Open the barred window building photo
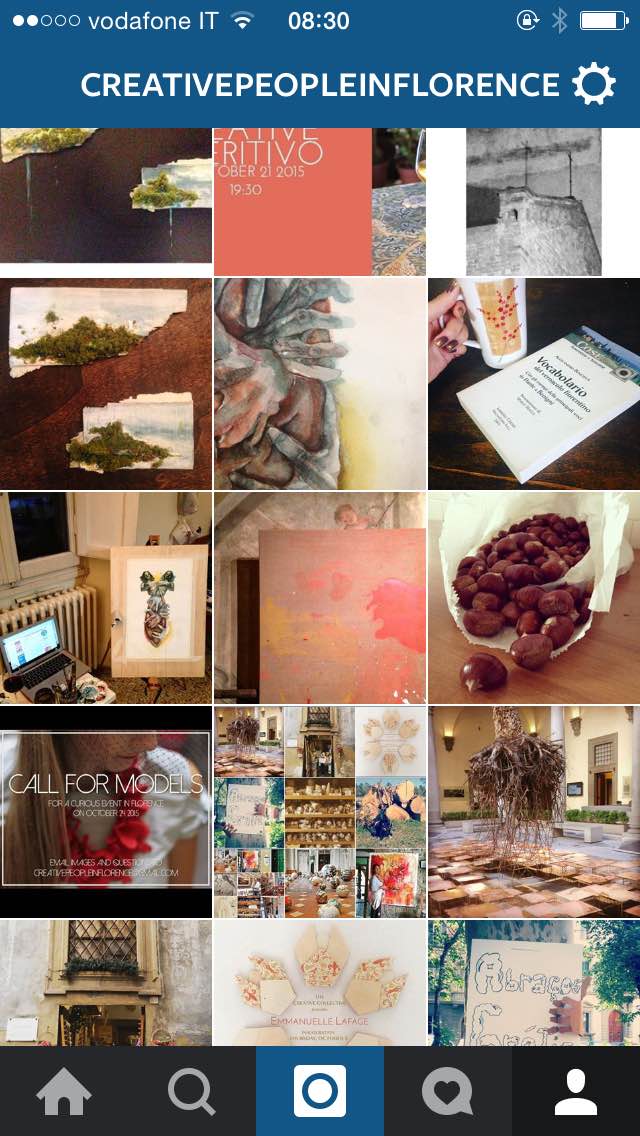This screenshot has height=1136, width=640. (106, 984)
